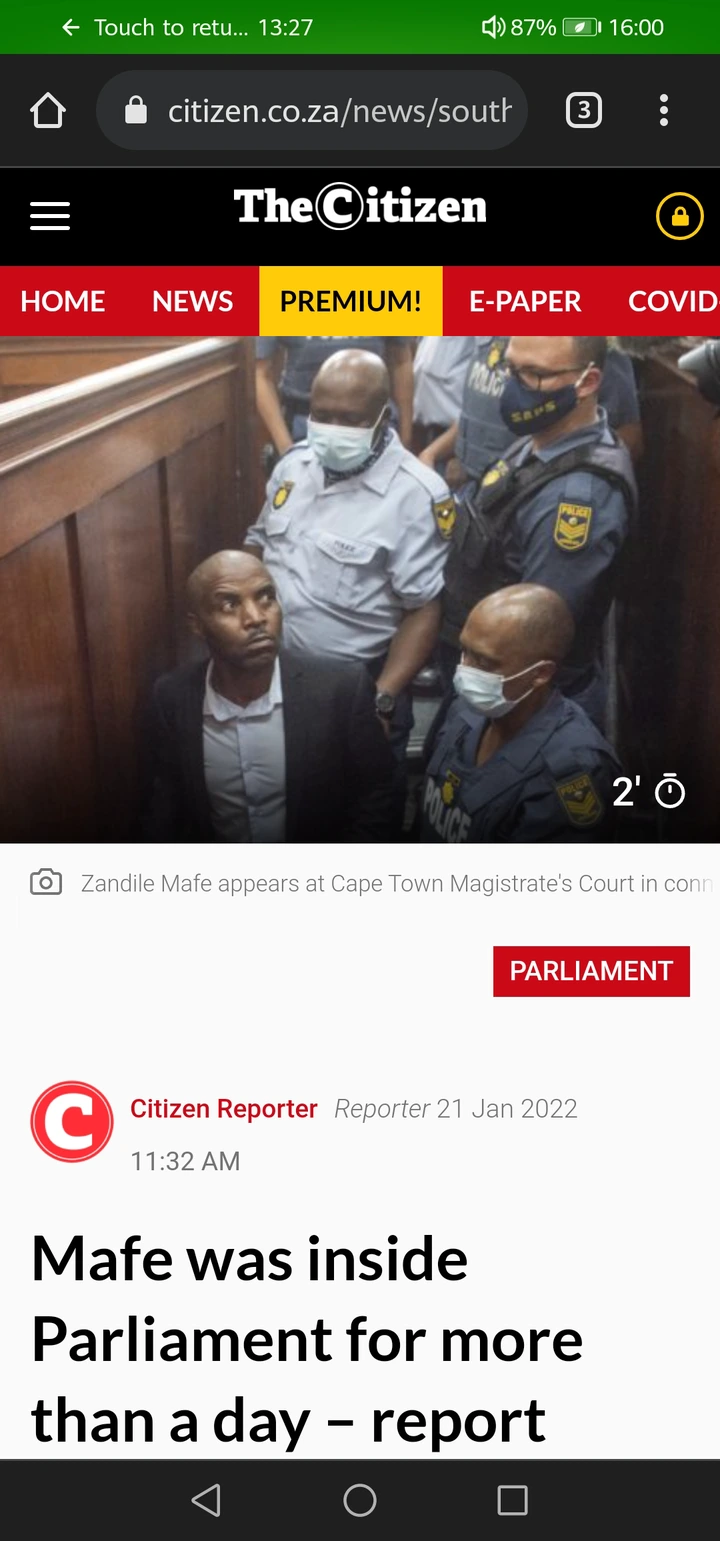Tap the yellow lock account icon
The image size is (720, 1541).
coord(679,216)
